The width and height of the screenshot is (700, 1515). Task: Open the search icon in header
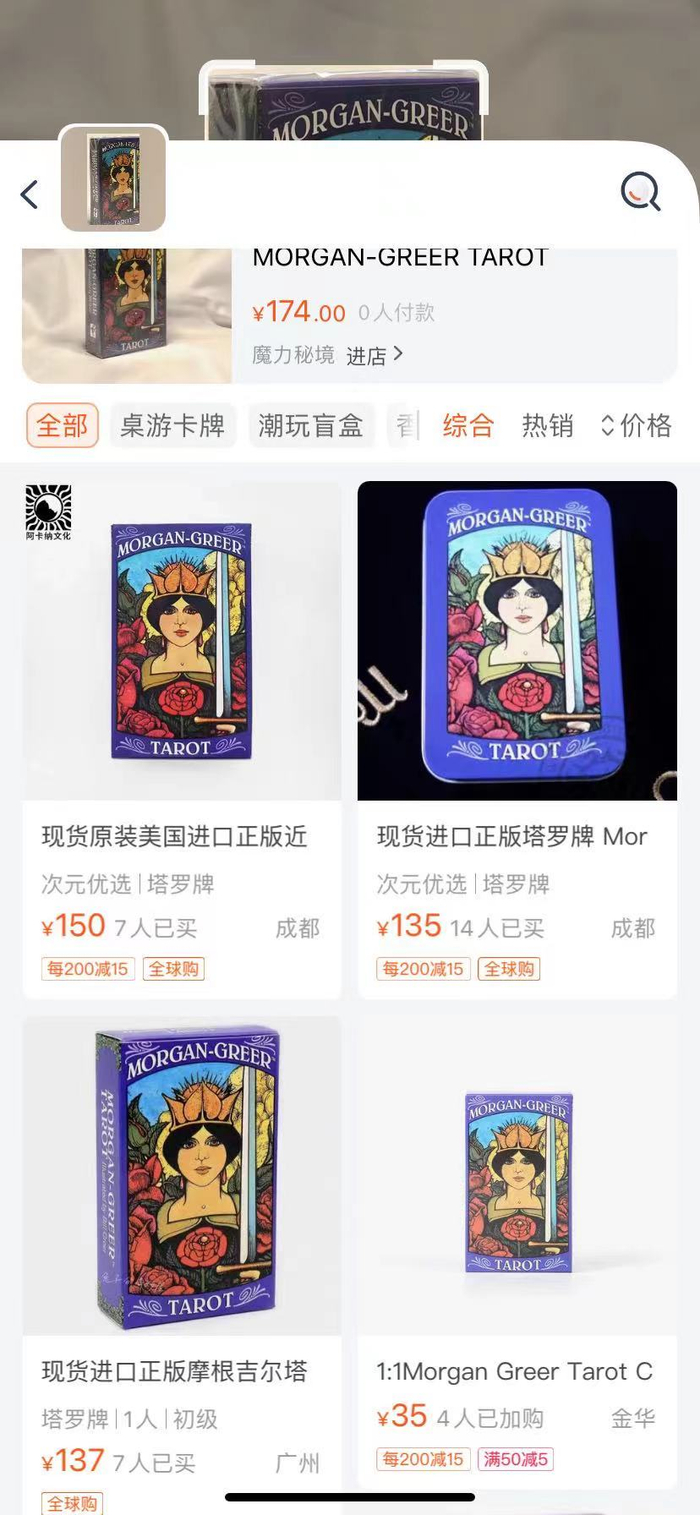[x=640, y=191]
